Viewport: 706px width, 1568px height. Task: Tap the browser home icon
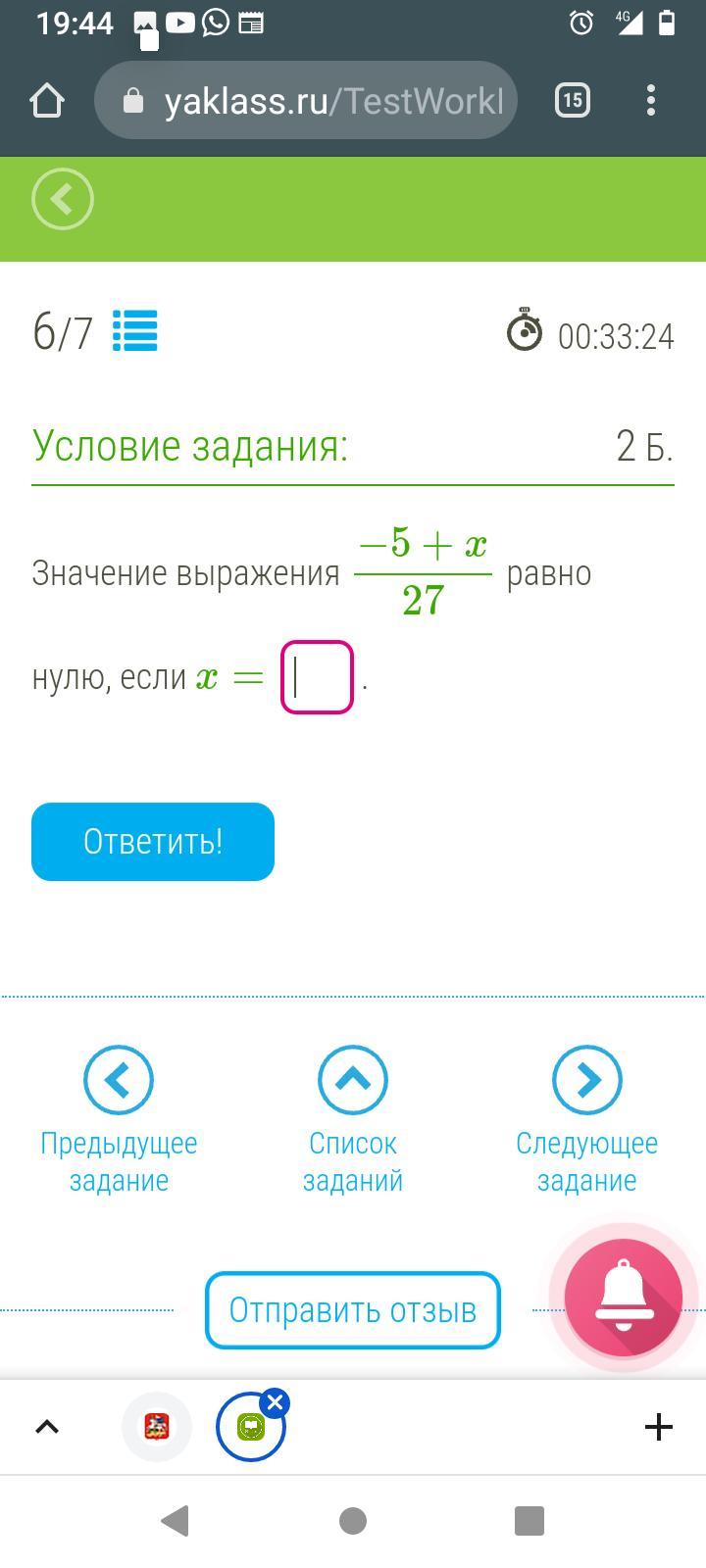click(47, 100)
